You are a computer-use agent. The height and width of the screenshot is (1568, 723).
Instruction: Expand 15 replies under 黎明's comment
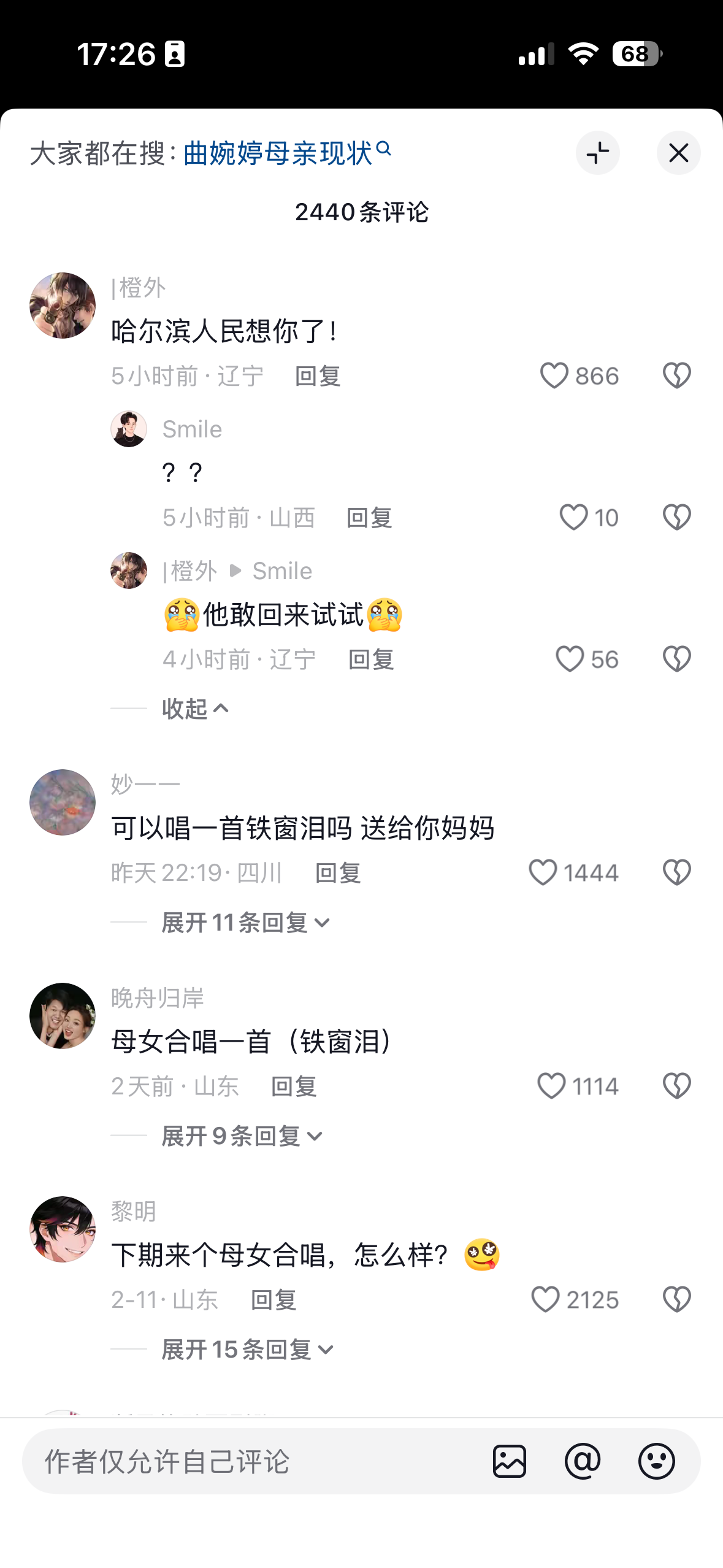pyautogui.click(x=248, y=1349)
